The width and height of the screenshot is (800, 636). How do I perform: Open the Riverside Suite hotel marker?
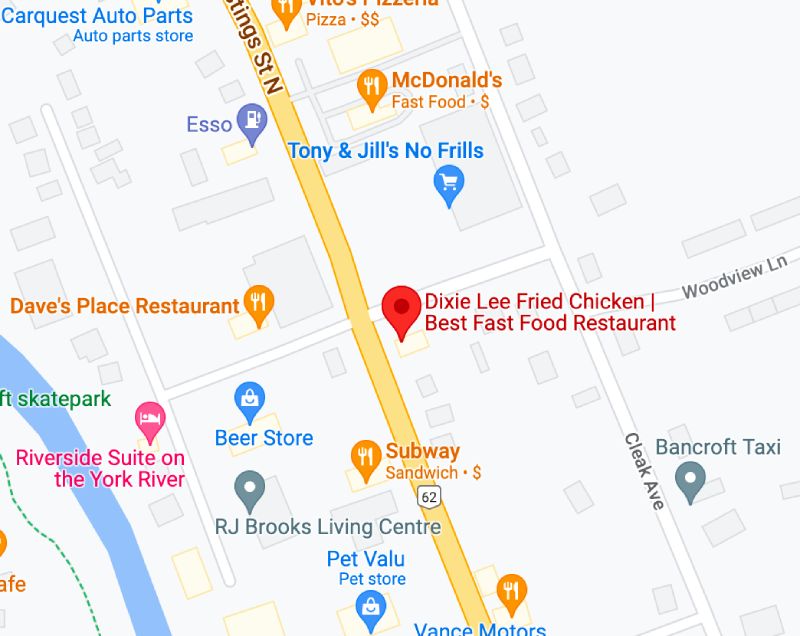[x=151, y=421]
